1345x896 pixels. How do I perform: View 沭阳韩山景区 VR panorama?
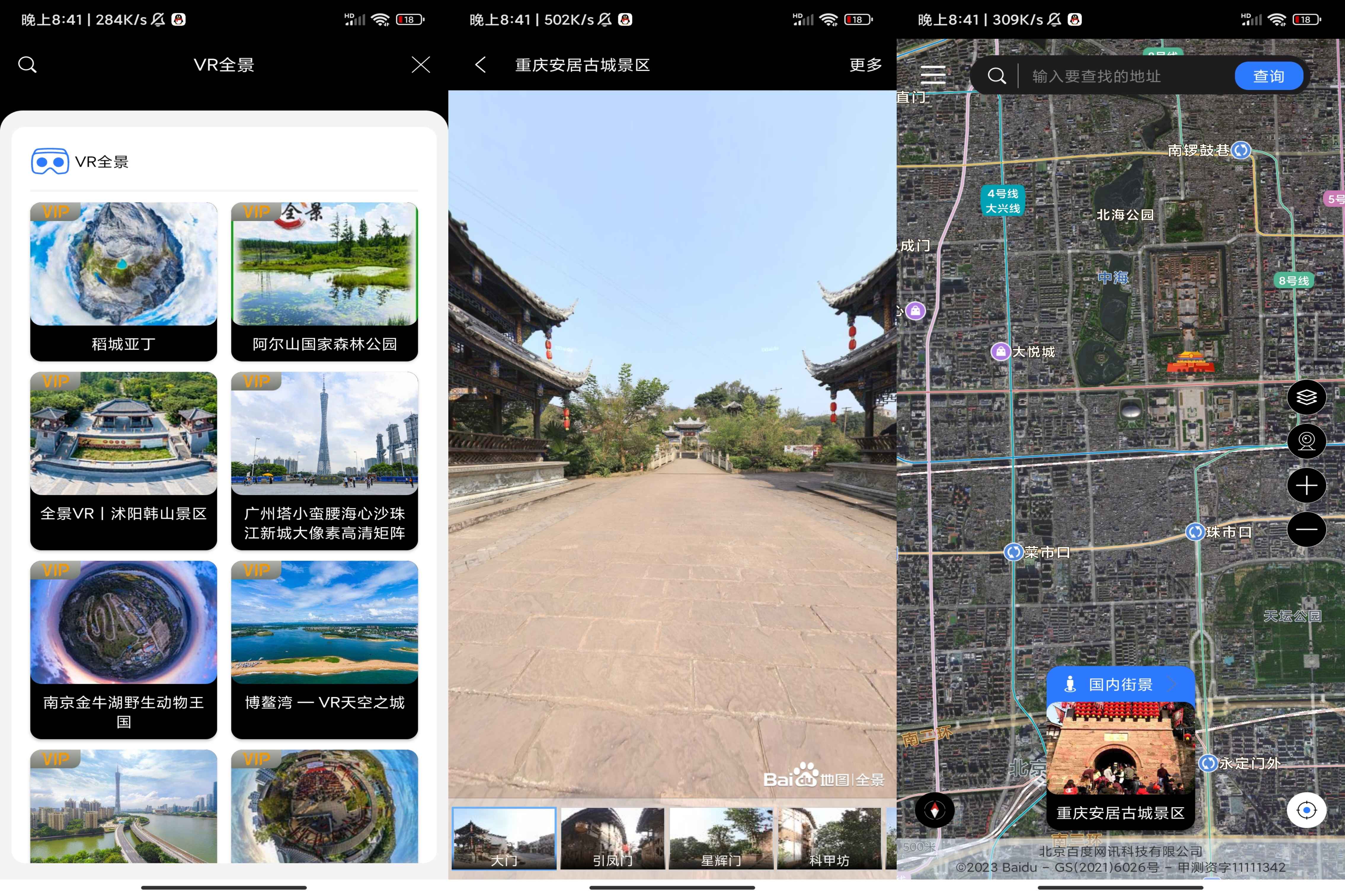click(x=124, y=460)
